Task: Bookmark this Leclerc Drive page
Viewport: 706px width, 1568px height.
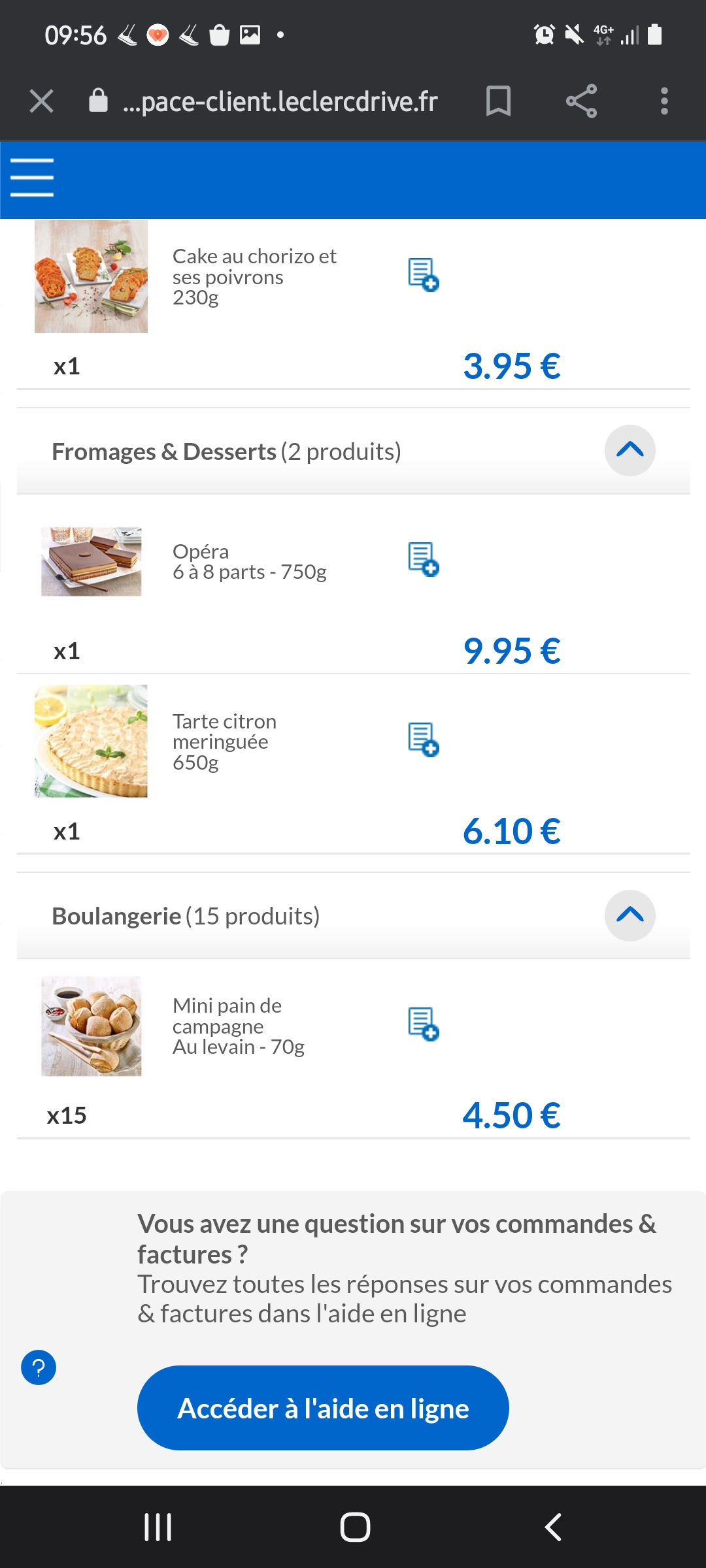Action: click(498, 101)
